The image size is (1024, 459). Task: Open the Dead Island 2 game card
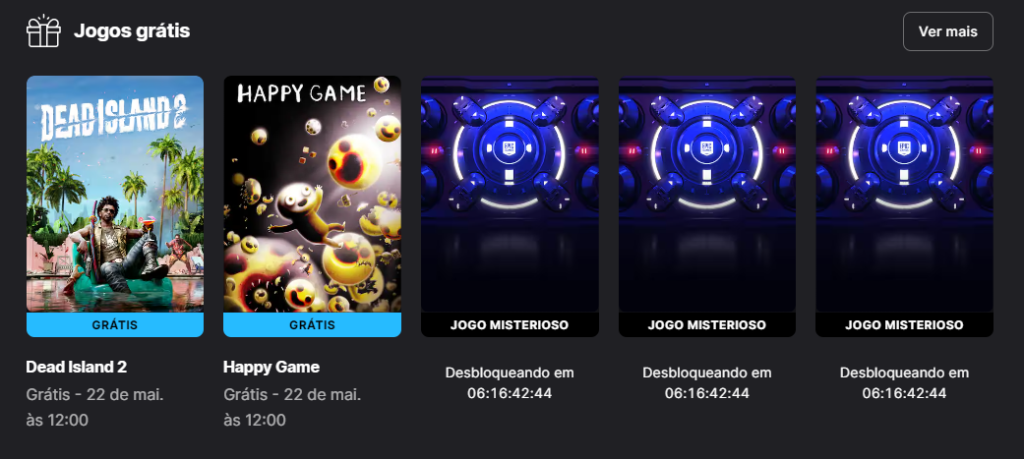[114, 195]
